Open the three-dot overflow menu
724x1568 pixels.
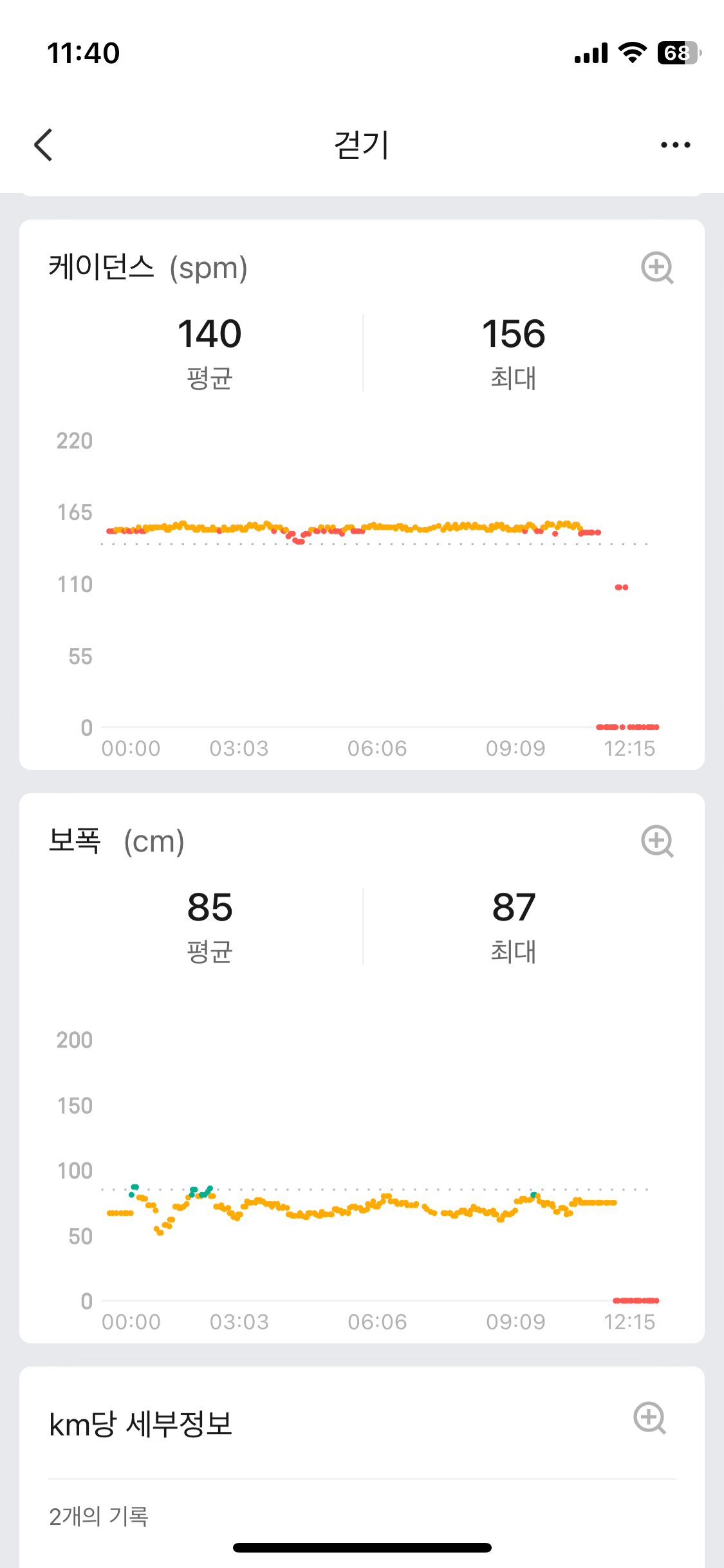[675, 145]
